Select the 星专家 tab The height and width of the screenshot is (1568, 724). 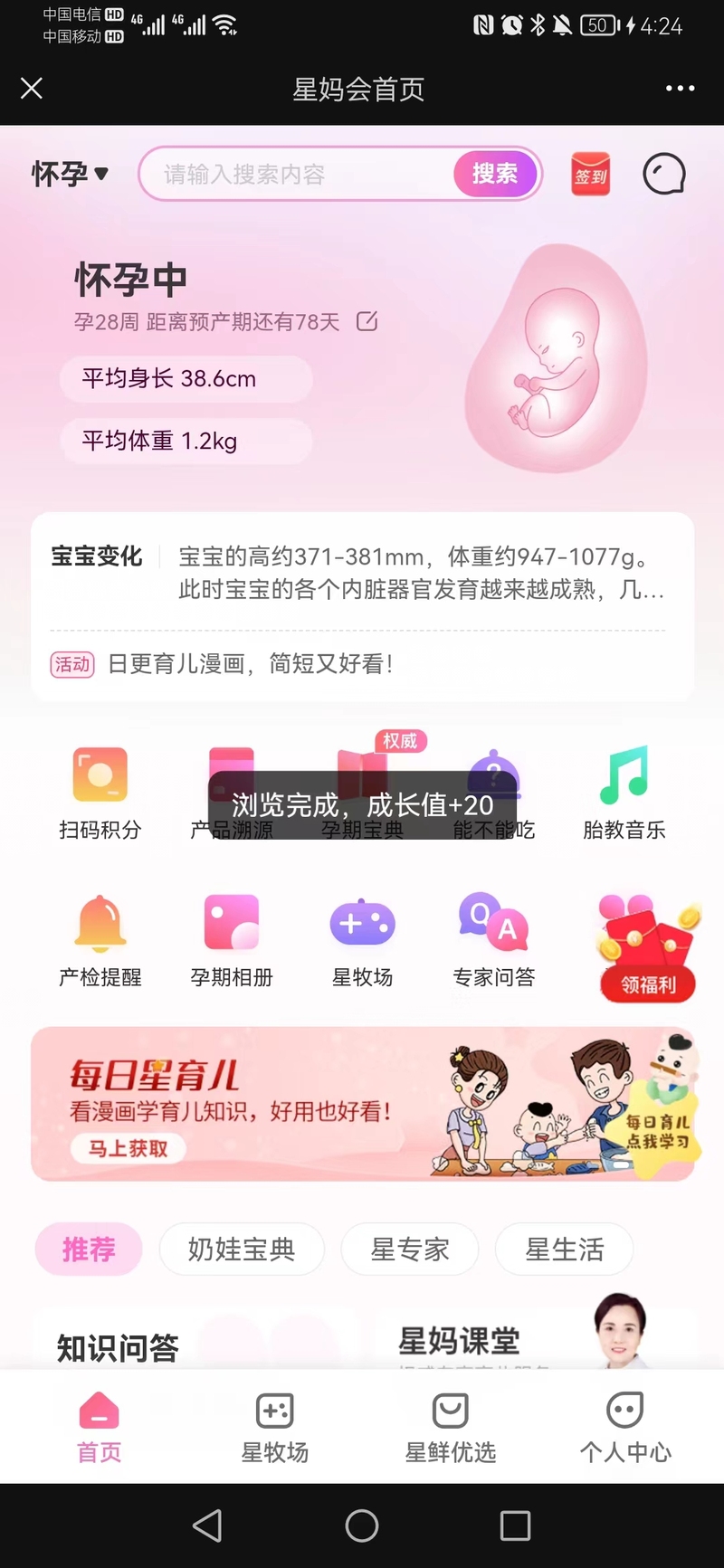pos(410,1250)
